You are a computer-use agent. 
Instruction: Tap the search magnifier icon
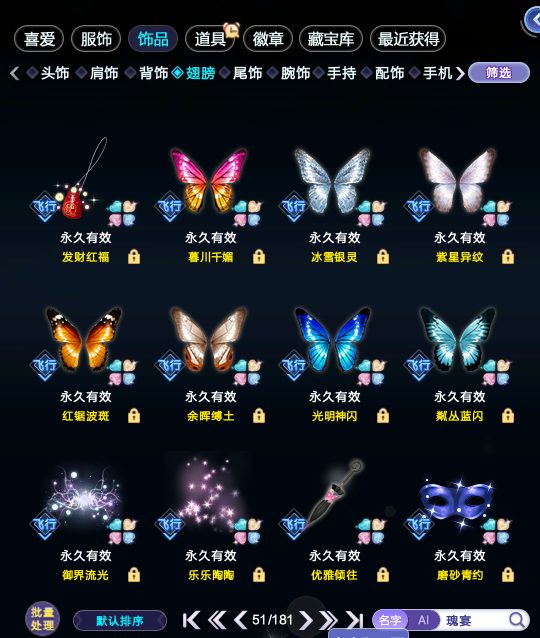(517, 620)
